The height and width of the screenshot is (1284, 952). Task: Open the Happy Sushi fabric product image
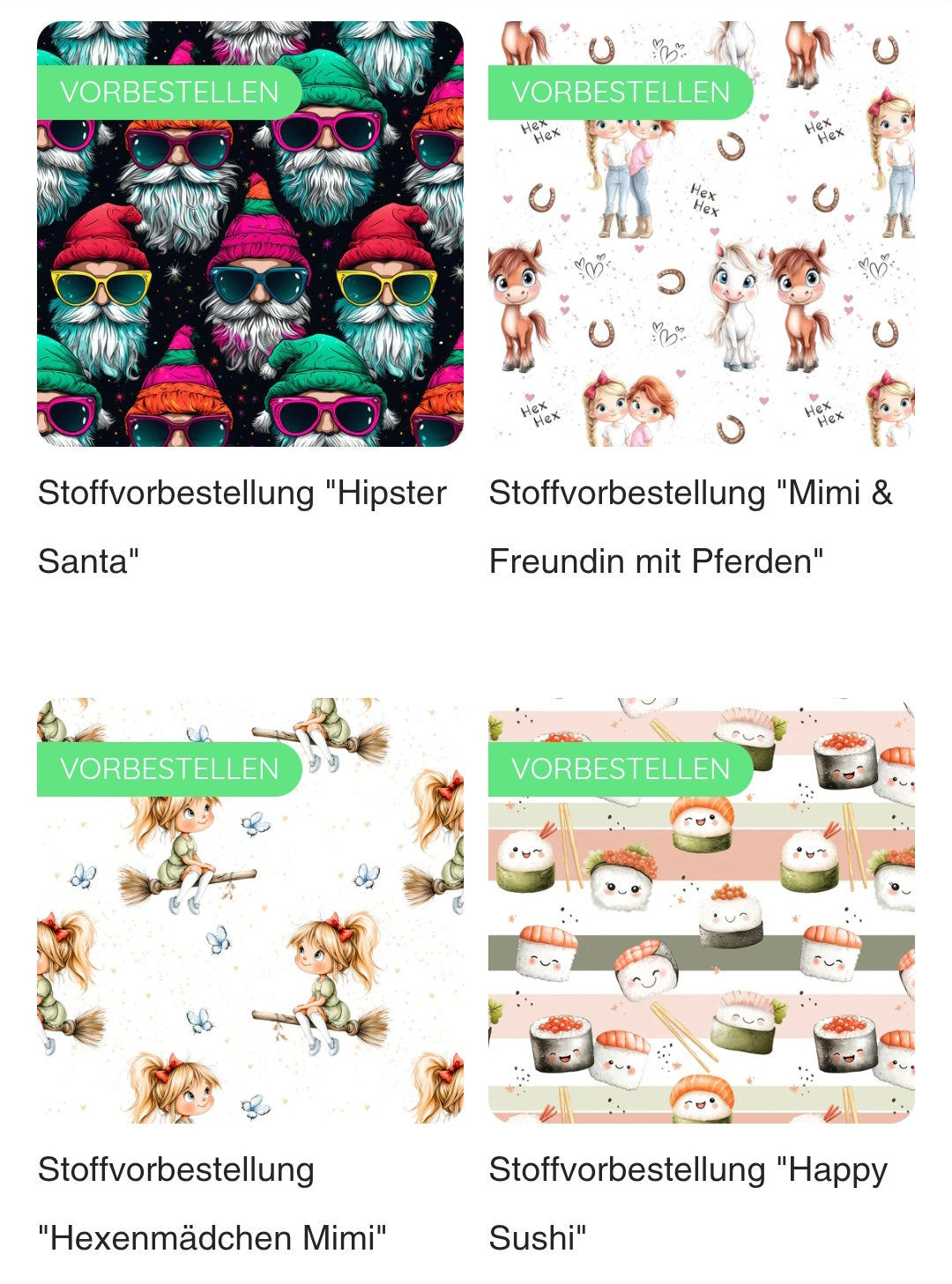point(701,934)
